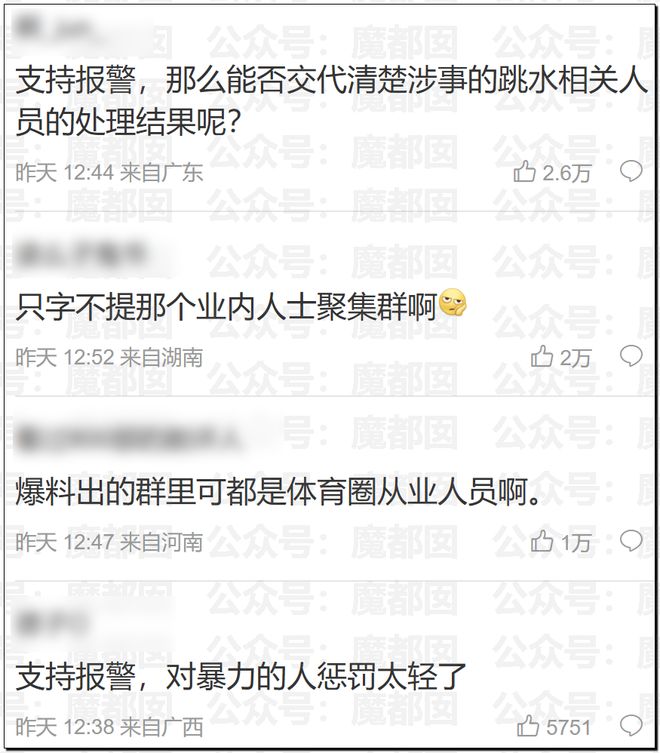Screen dimensions: 660x753
Task: Reply to the 广东 comment posted 12:44
Action: click(631, 170)
